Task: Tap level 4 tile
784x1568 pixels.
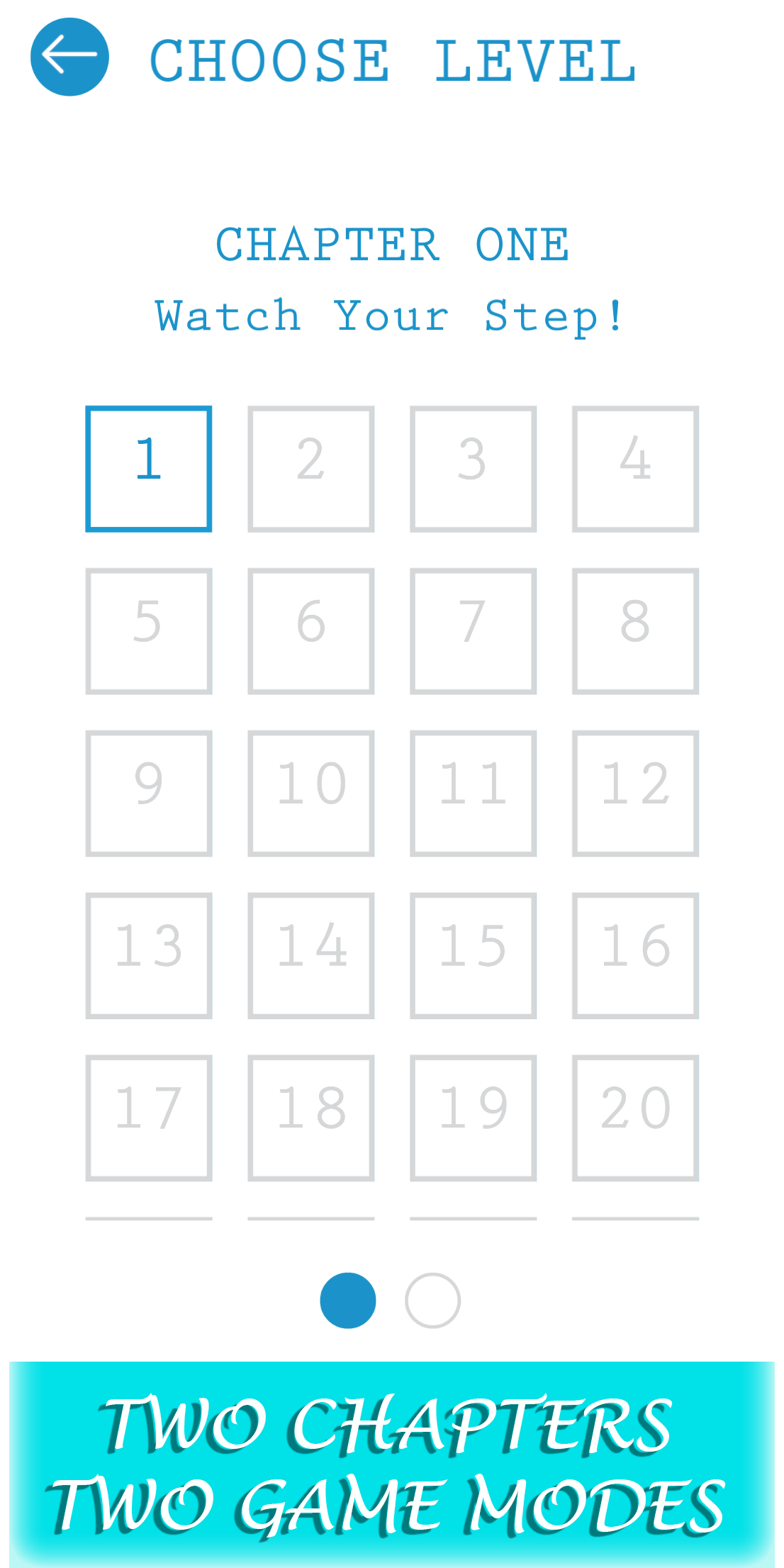Action: click(635, 469)
